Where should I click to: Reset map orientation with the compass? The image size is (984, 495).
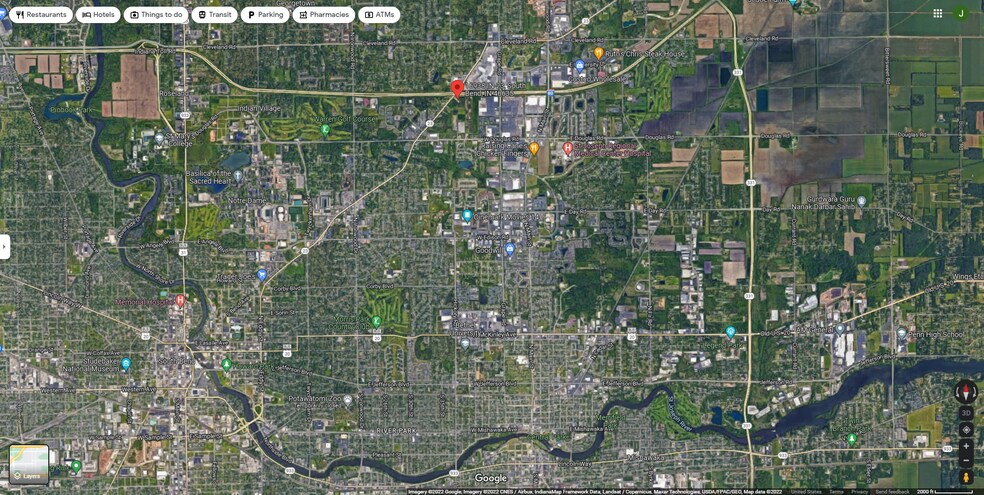965,392
